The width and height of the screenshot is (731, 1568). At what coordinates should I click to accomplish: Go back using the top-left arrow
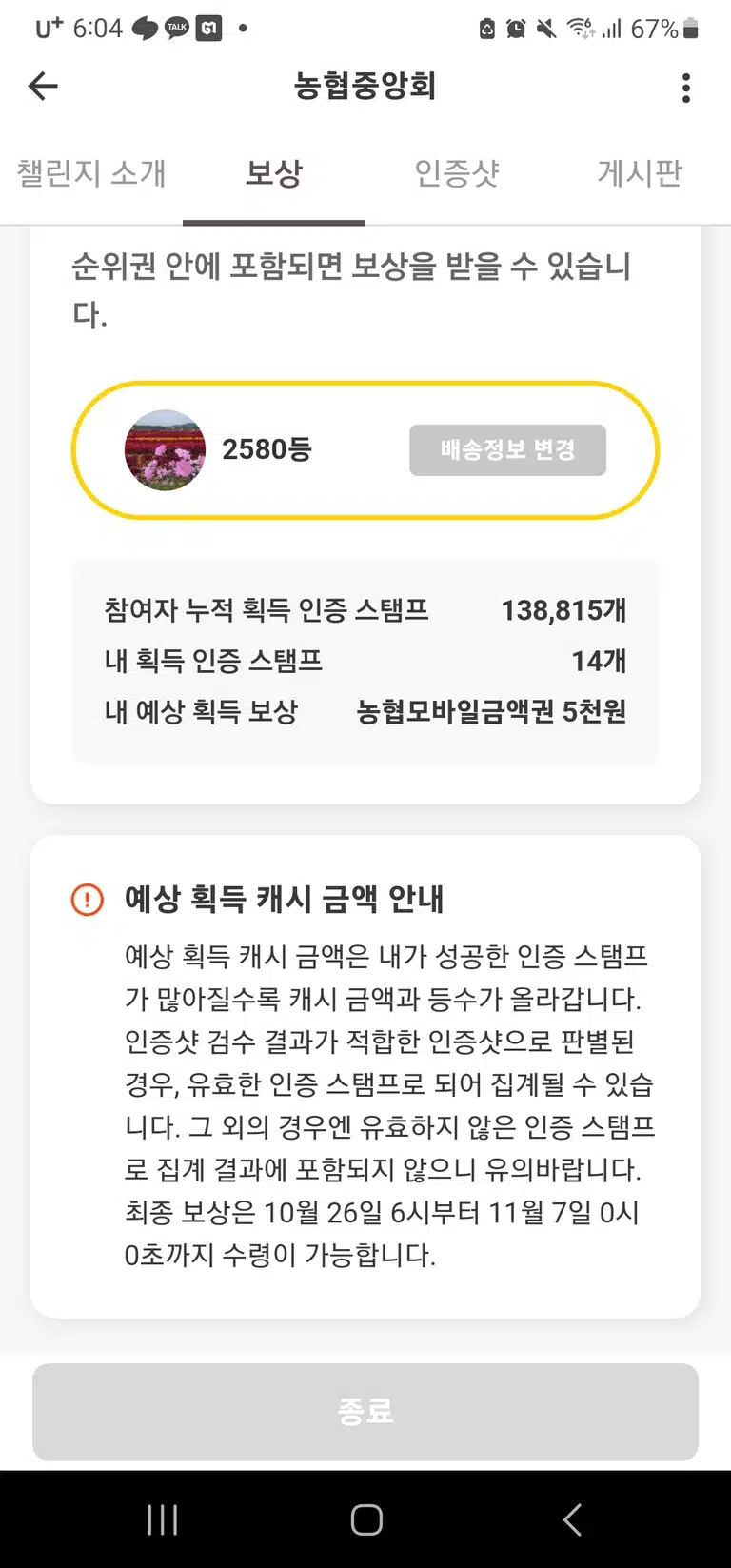click(x=43, y=87)
